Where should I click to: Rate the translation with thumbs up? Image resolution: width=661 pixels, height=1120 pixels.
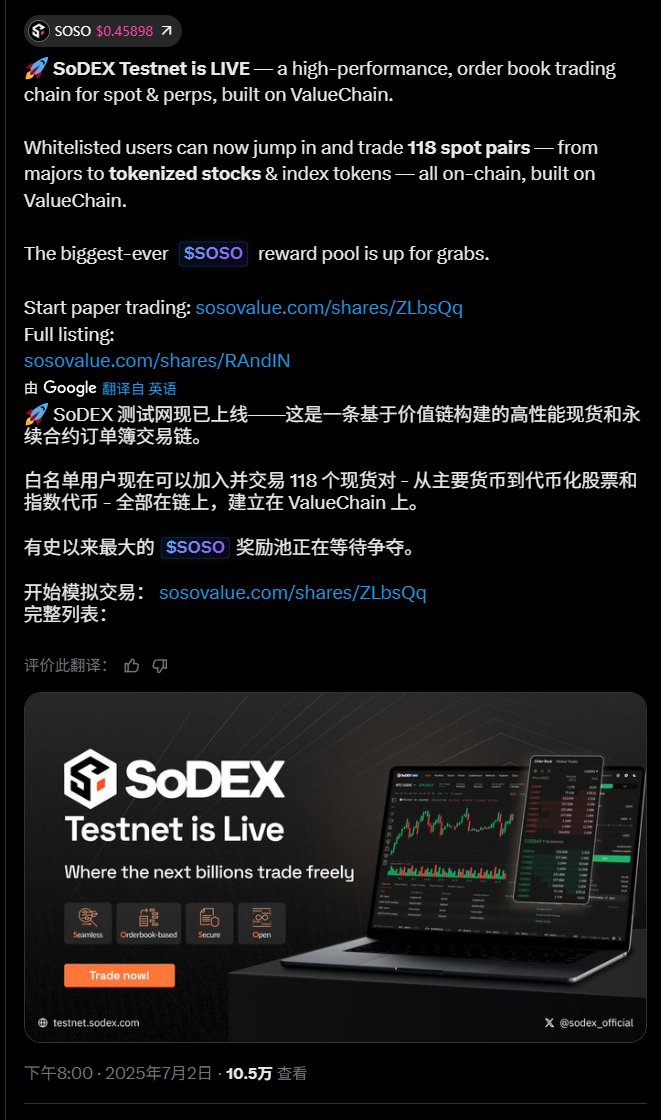[x=131, y=666]
